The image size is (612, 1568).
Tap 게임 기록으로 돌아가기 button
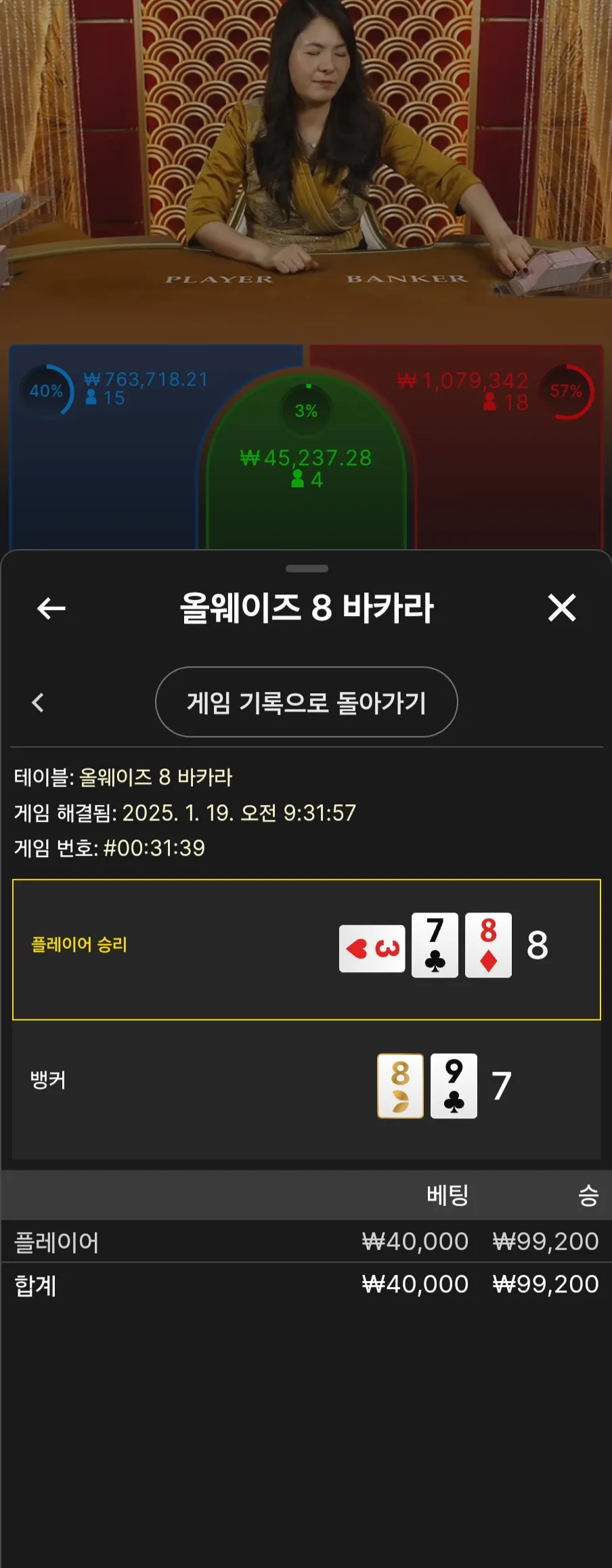[x=306, y=702]
